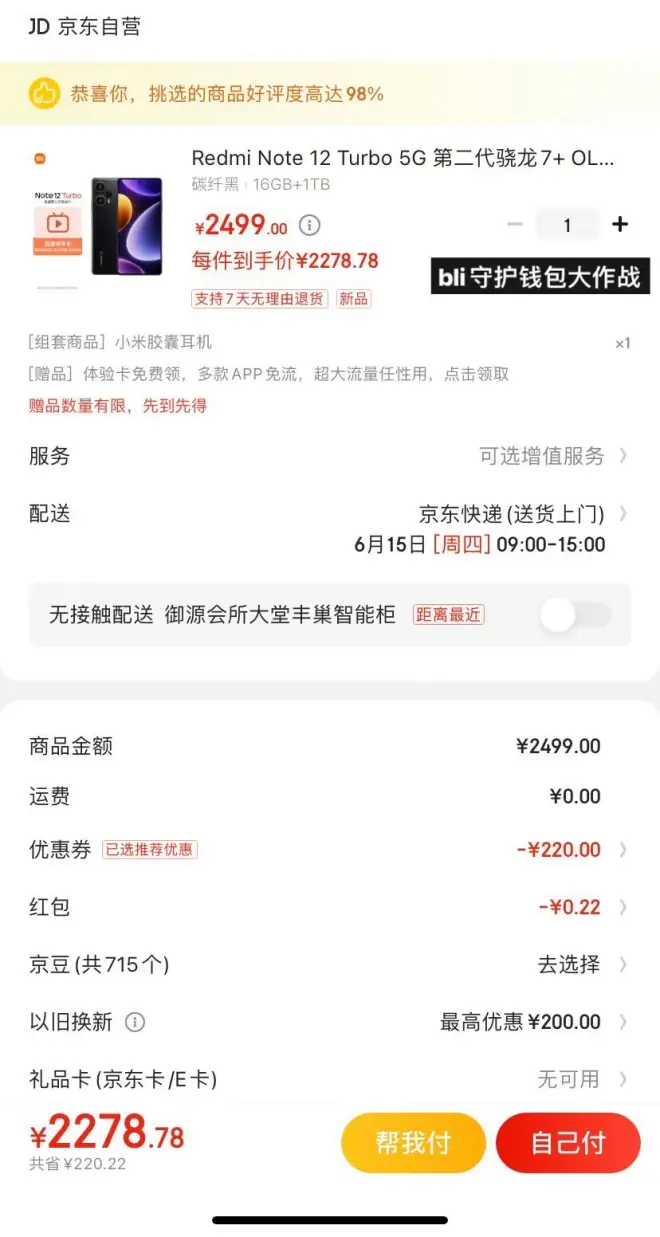
Task: Increase quantity with the plus button
Action: [620, 224]
